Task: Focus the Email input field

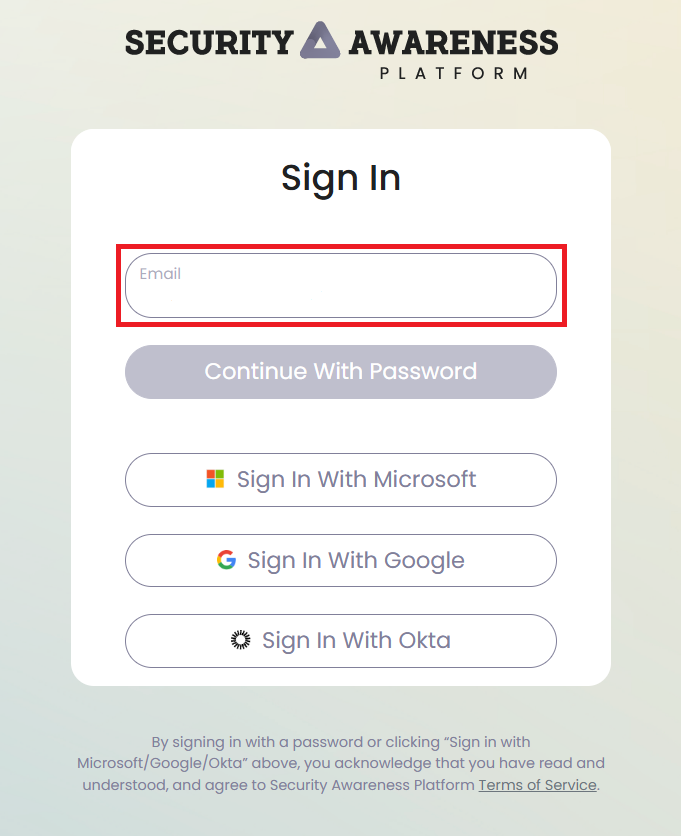Action: click(340, 286)
